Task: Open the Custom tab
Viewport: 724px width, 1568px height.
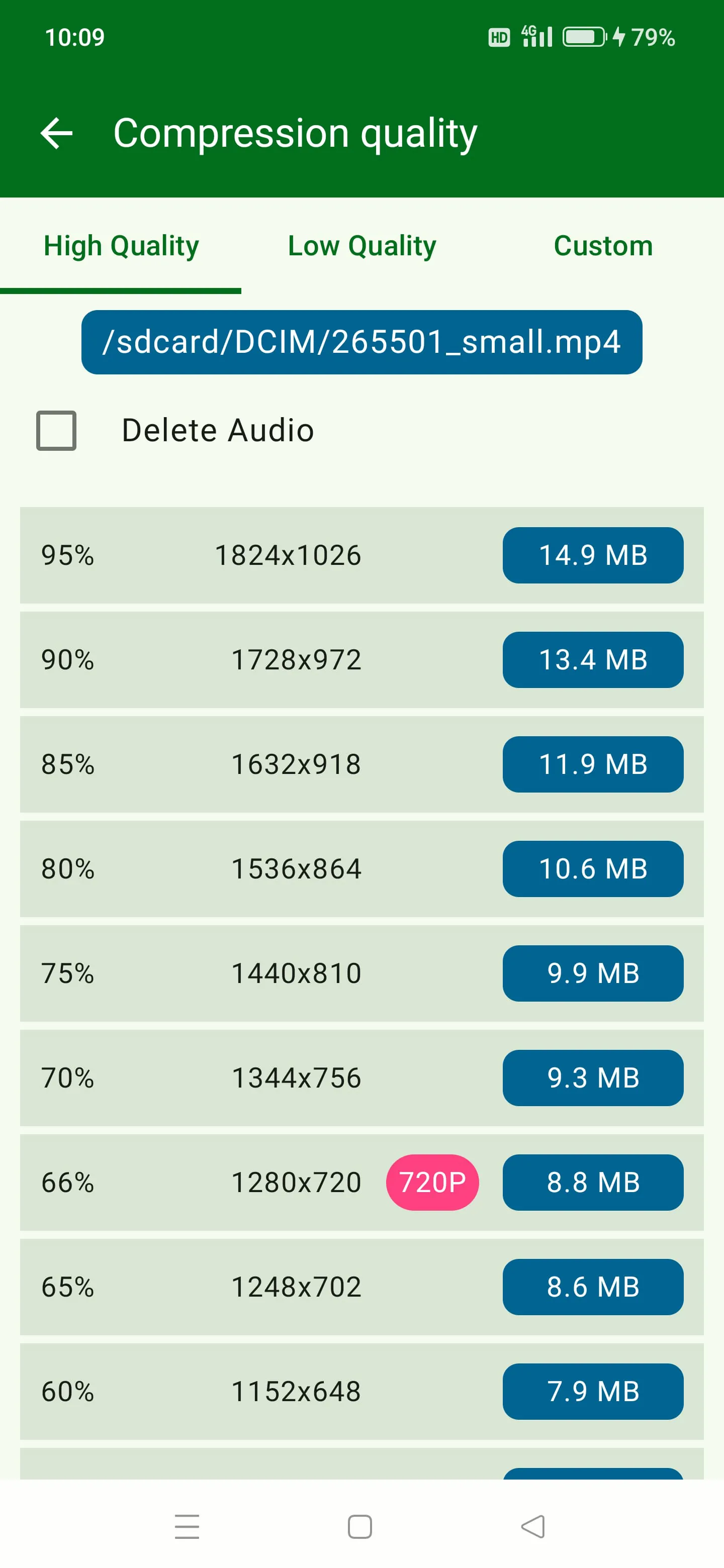Action: click(x=602, y=246)
